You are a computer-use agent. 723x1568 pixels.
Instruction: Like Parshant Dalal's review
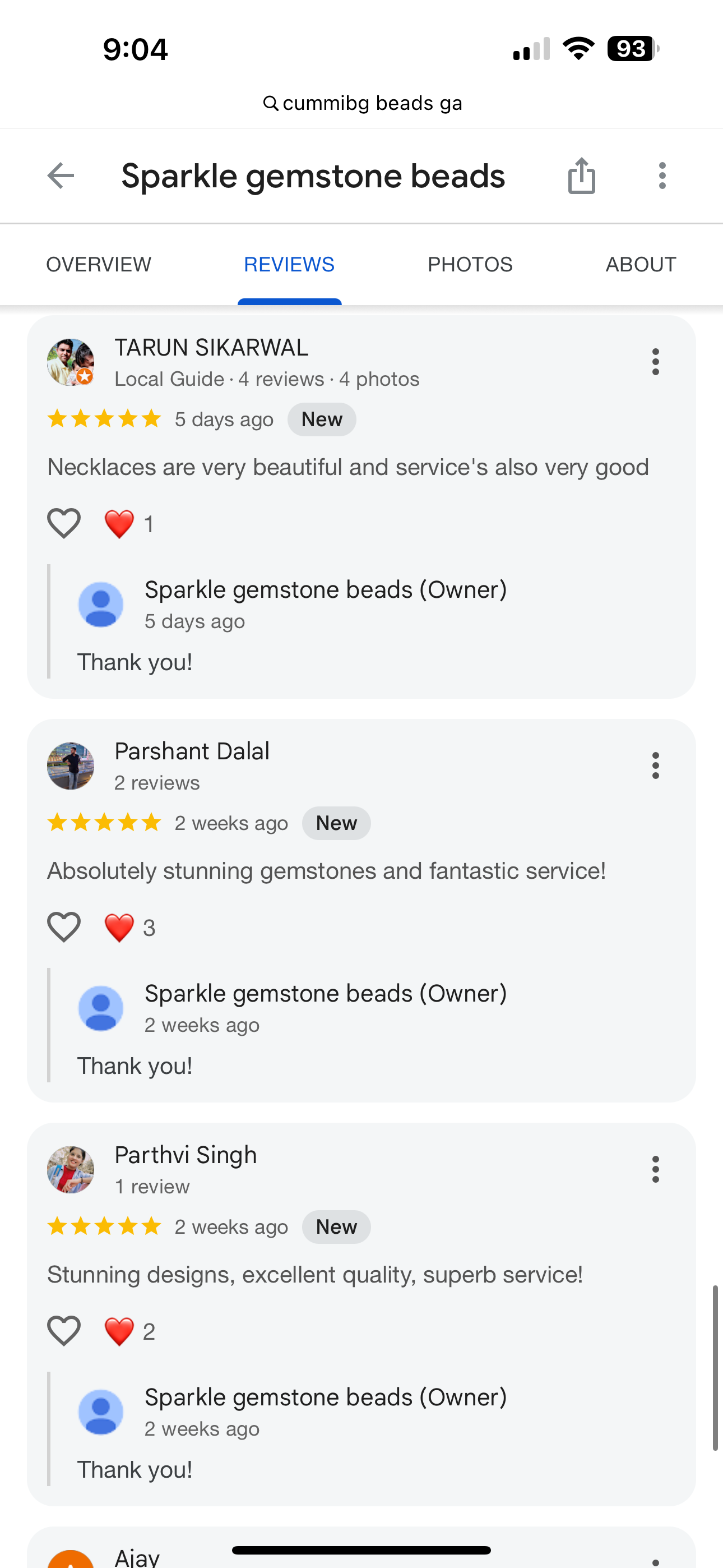64,927
